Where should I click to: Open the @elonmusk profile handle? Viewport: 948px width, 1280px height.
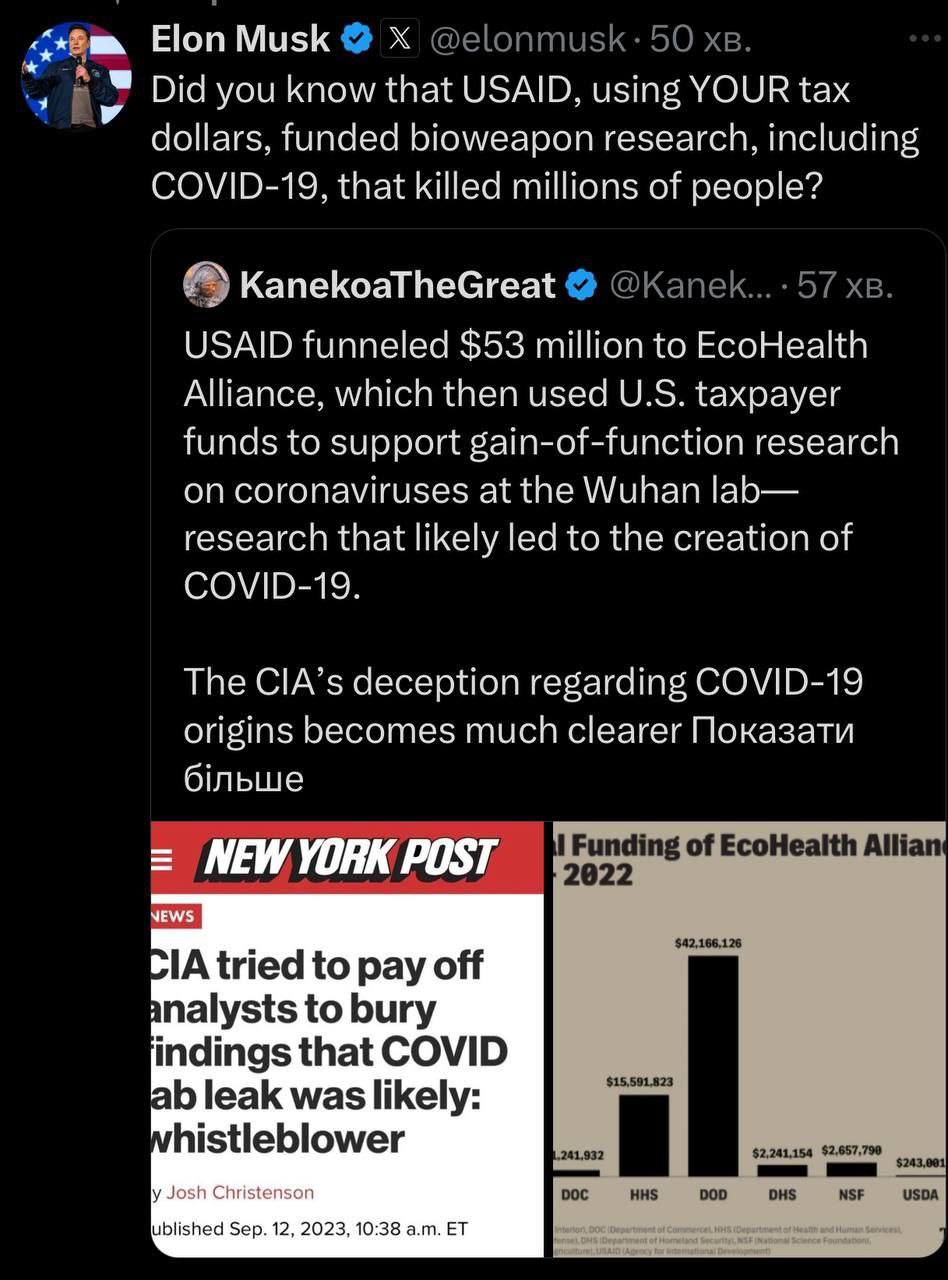pyautogui.click(x=528, y=39)
